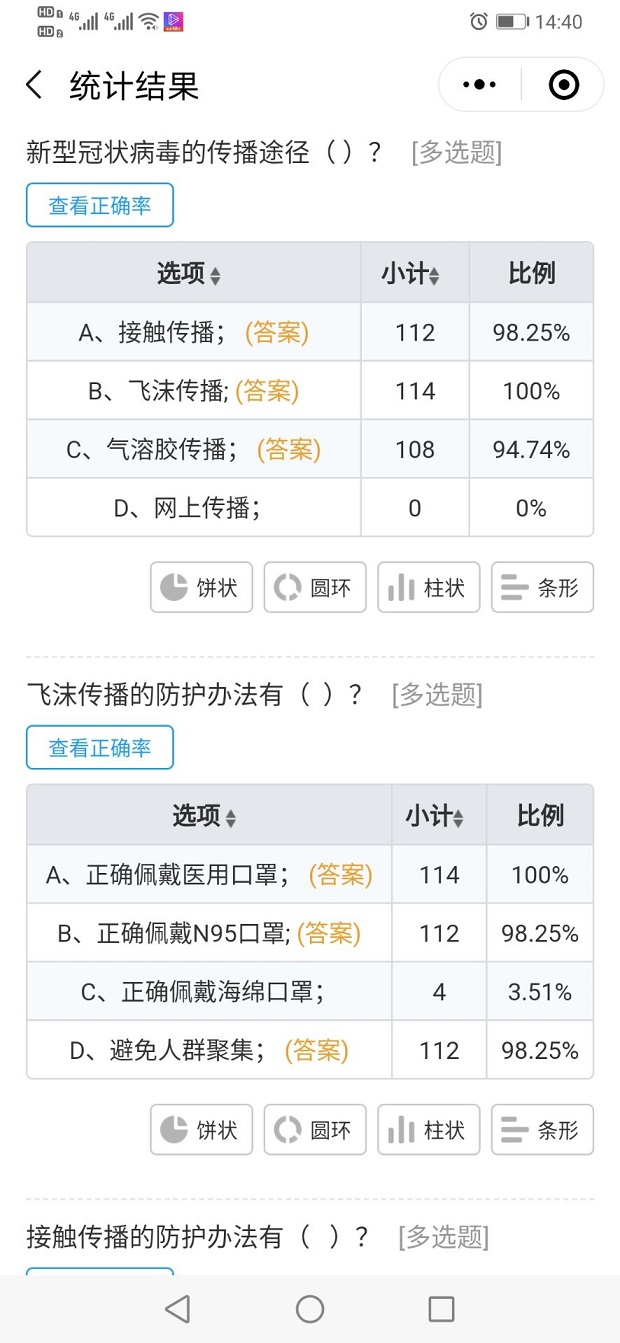Show 条形 chart for the 飞沫传播 question
Screen dimensions: 620x1343
click(x=543, y=1129)
